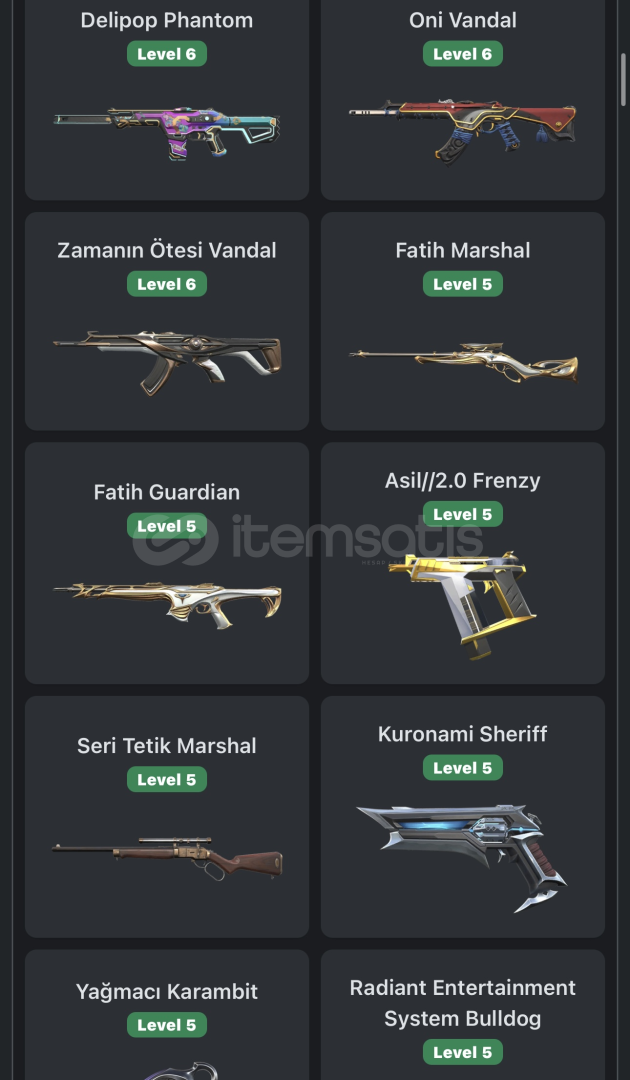
Task: Open the Delipop Phantom skin card
Action: 167,100
